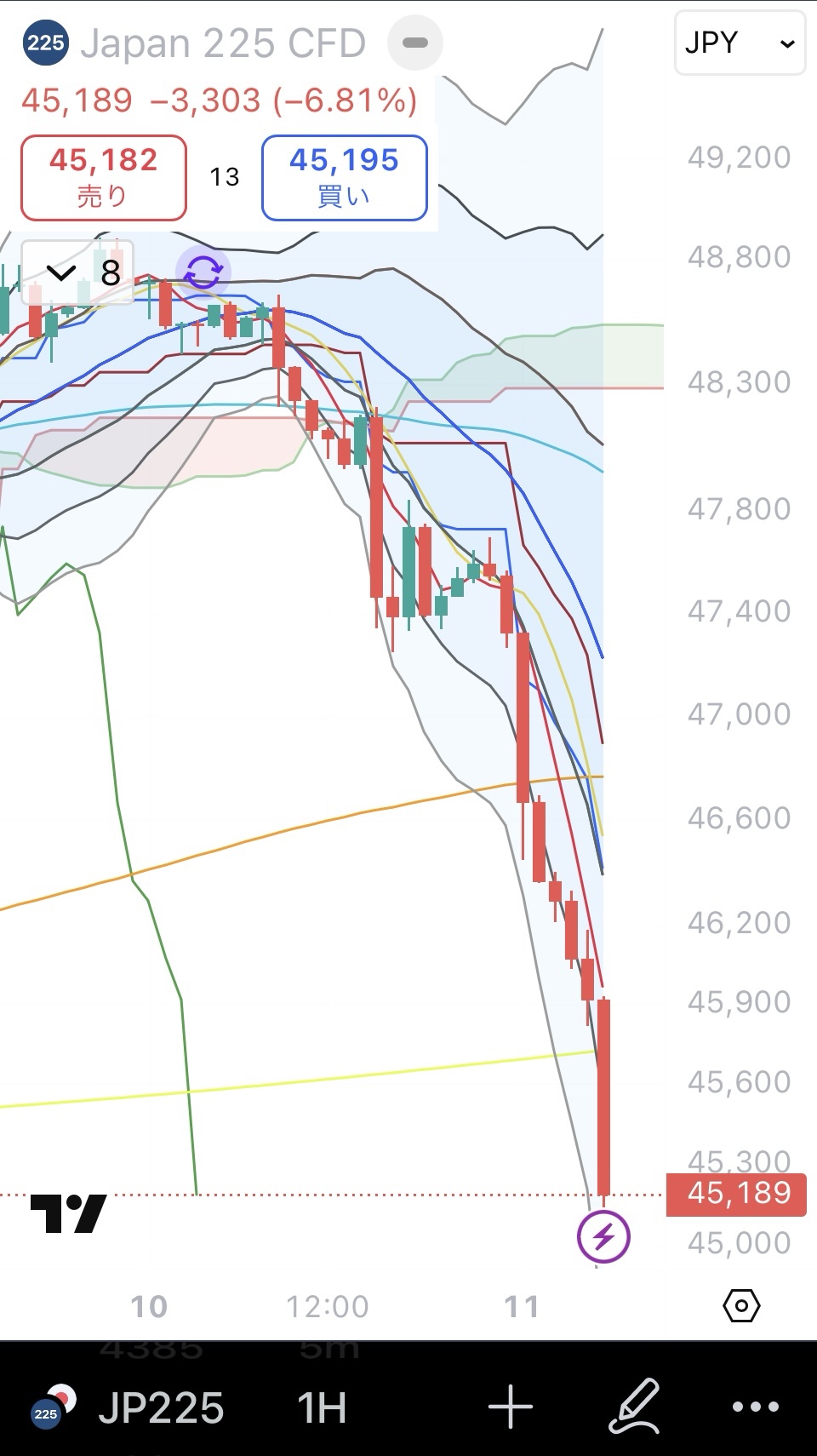Change the 1H timeframe interval
Viewport: 817px width, 1456px height.
(x=322, y=1408)
